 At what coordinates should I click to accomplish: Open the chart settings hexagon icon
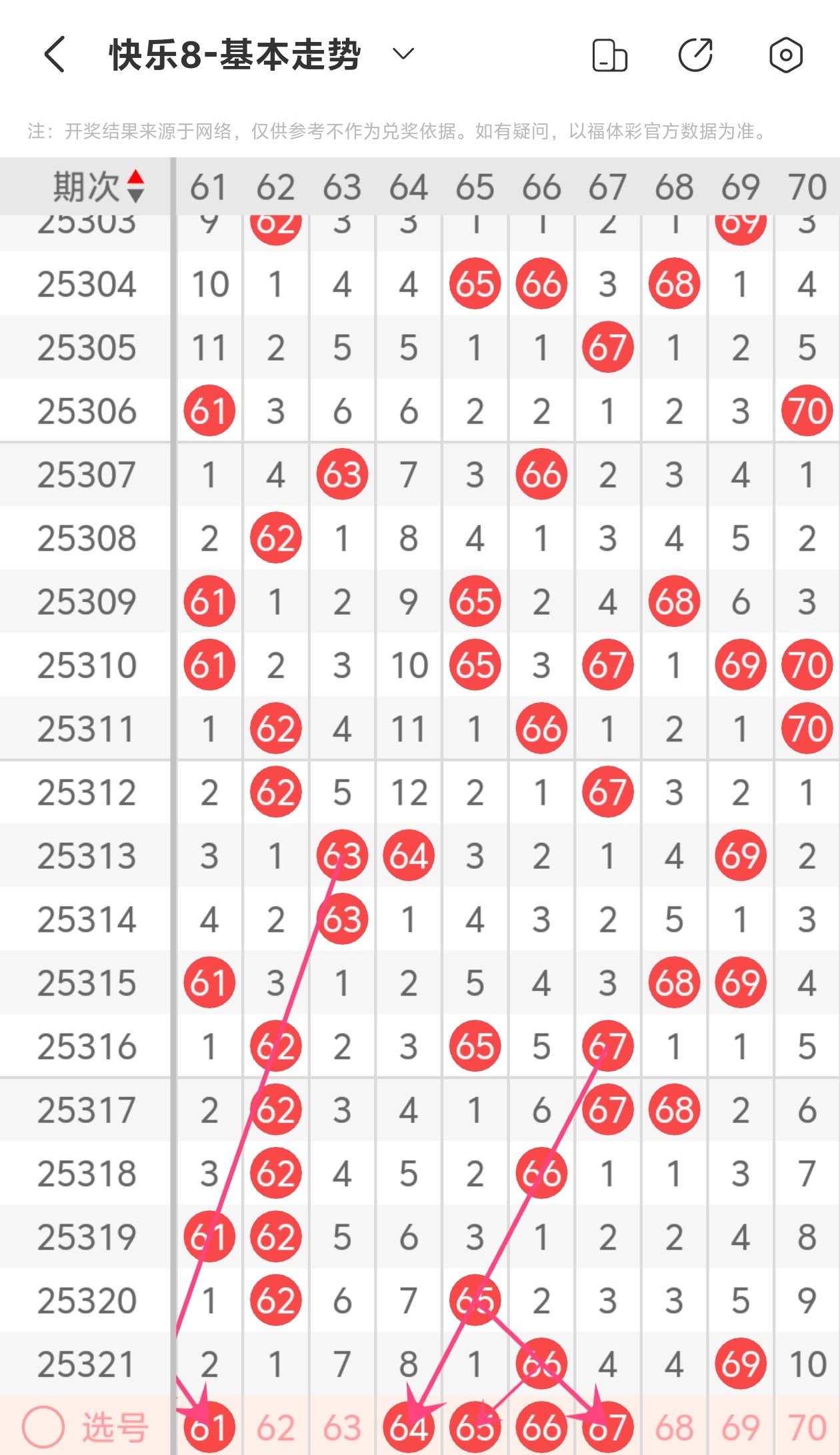tap(785, 55)
